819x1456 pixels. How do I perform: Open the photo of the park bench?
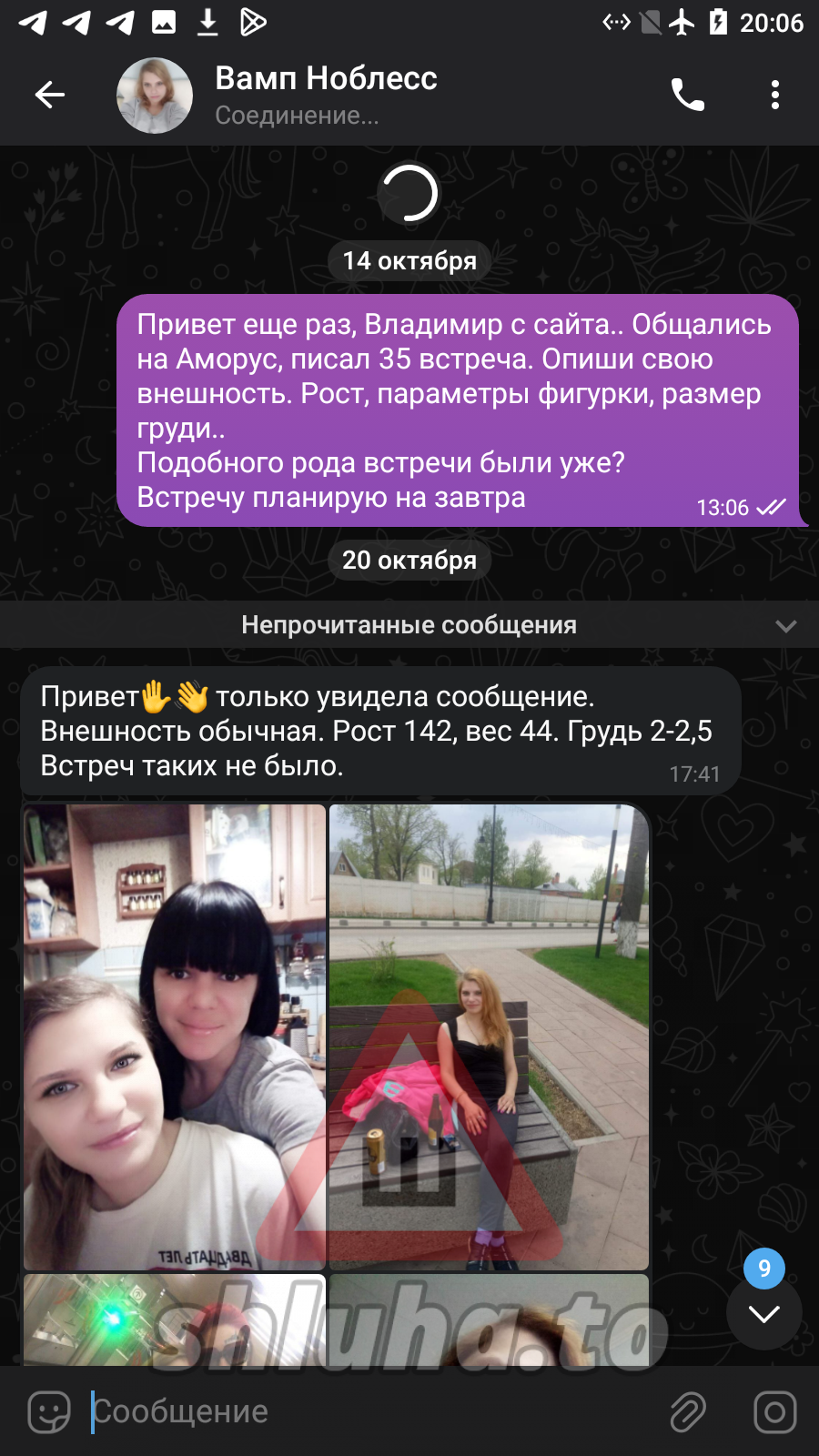tap(489, 1036)
